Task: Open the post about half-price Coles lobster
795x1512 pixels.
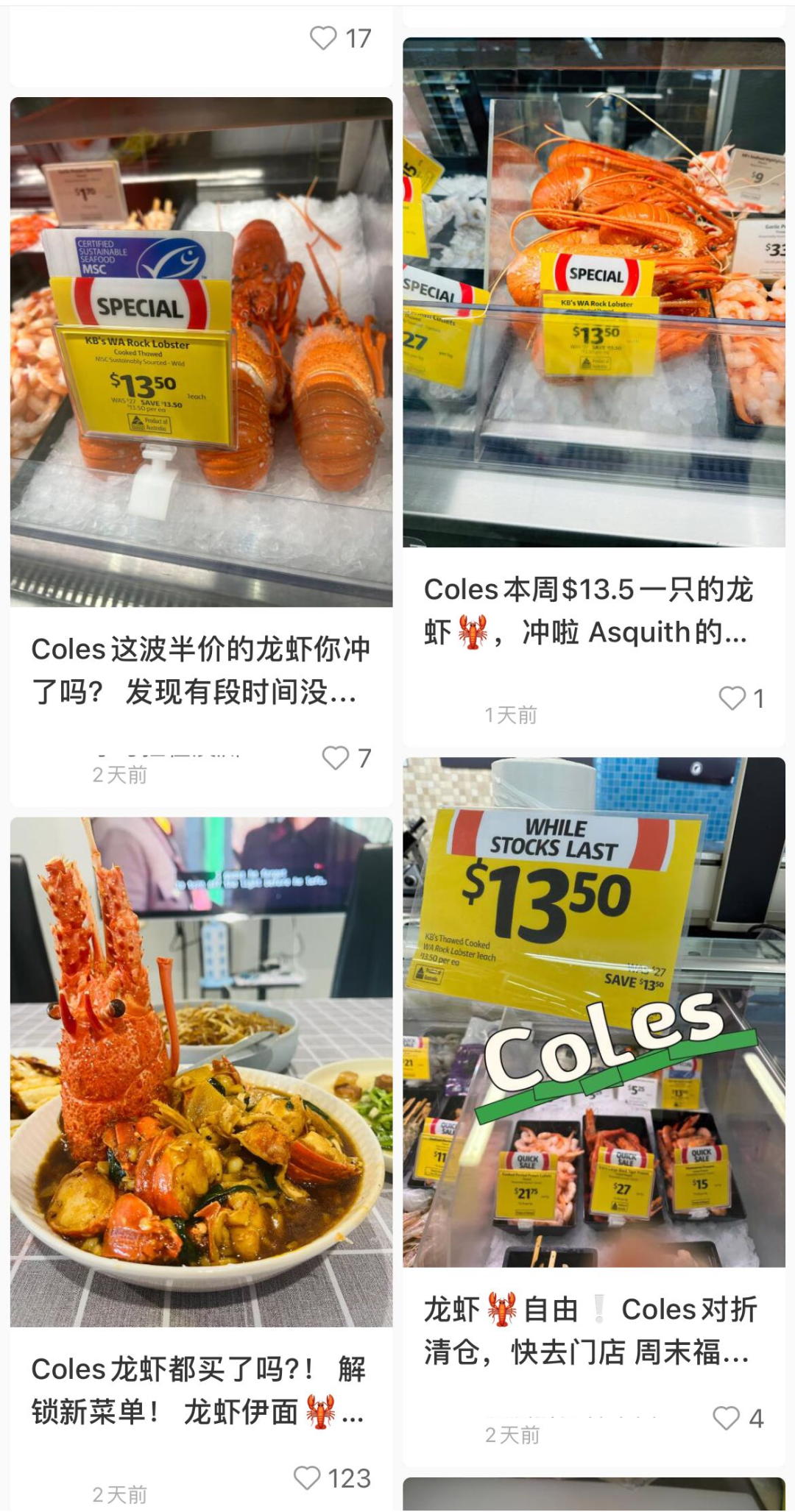Action: pos(201,670)
